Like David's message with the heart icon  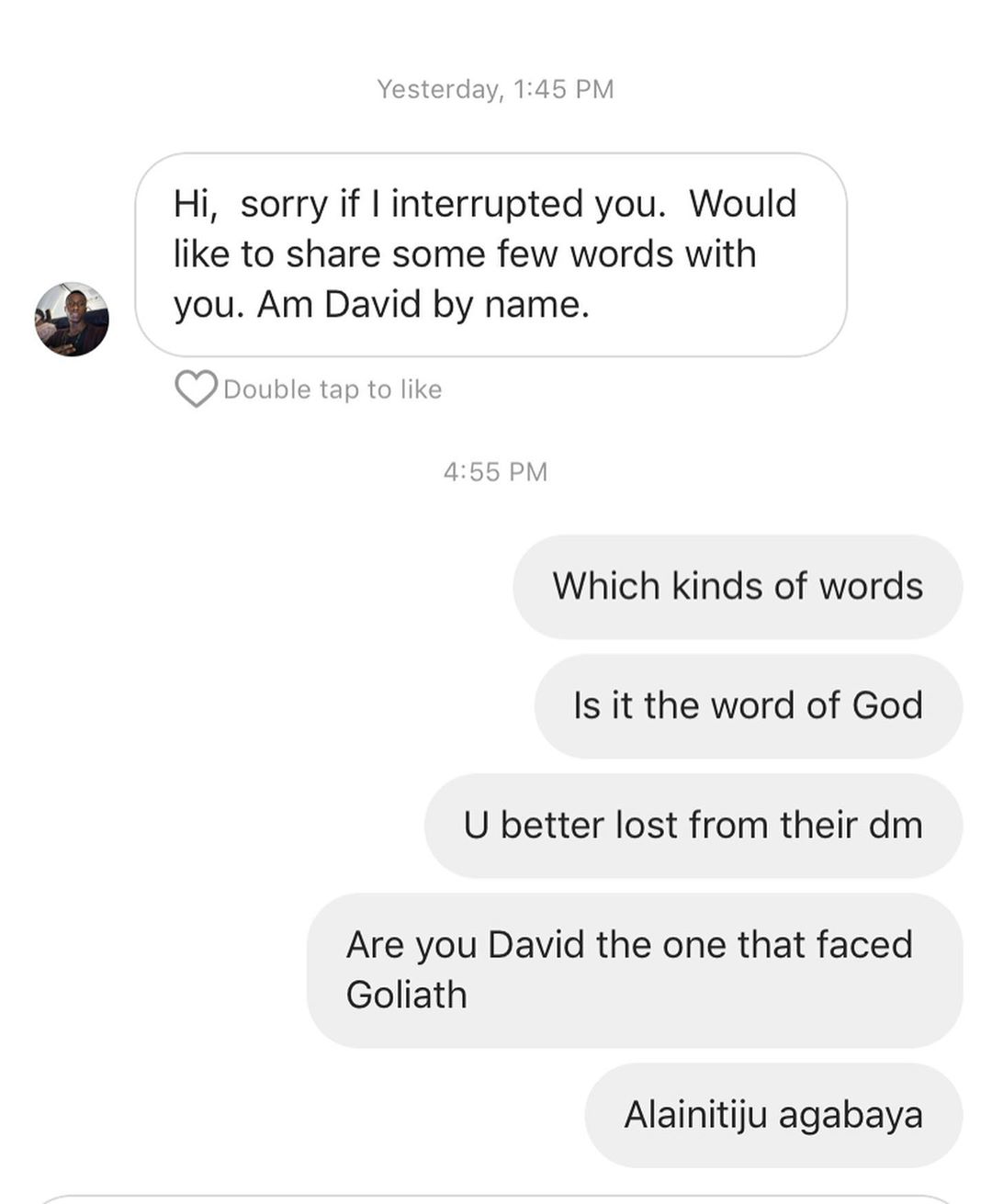point(196,388)
